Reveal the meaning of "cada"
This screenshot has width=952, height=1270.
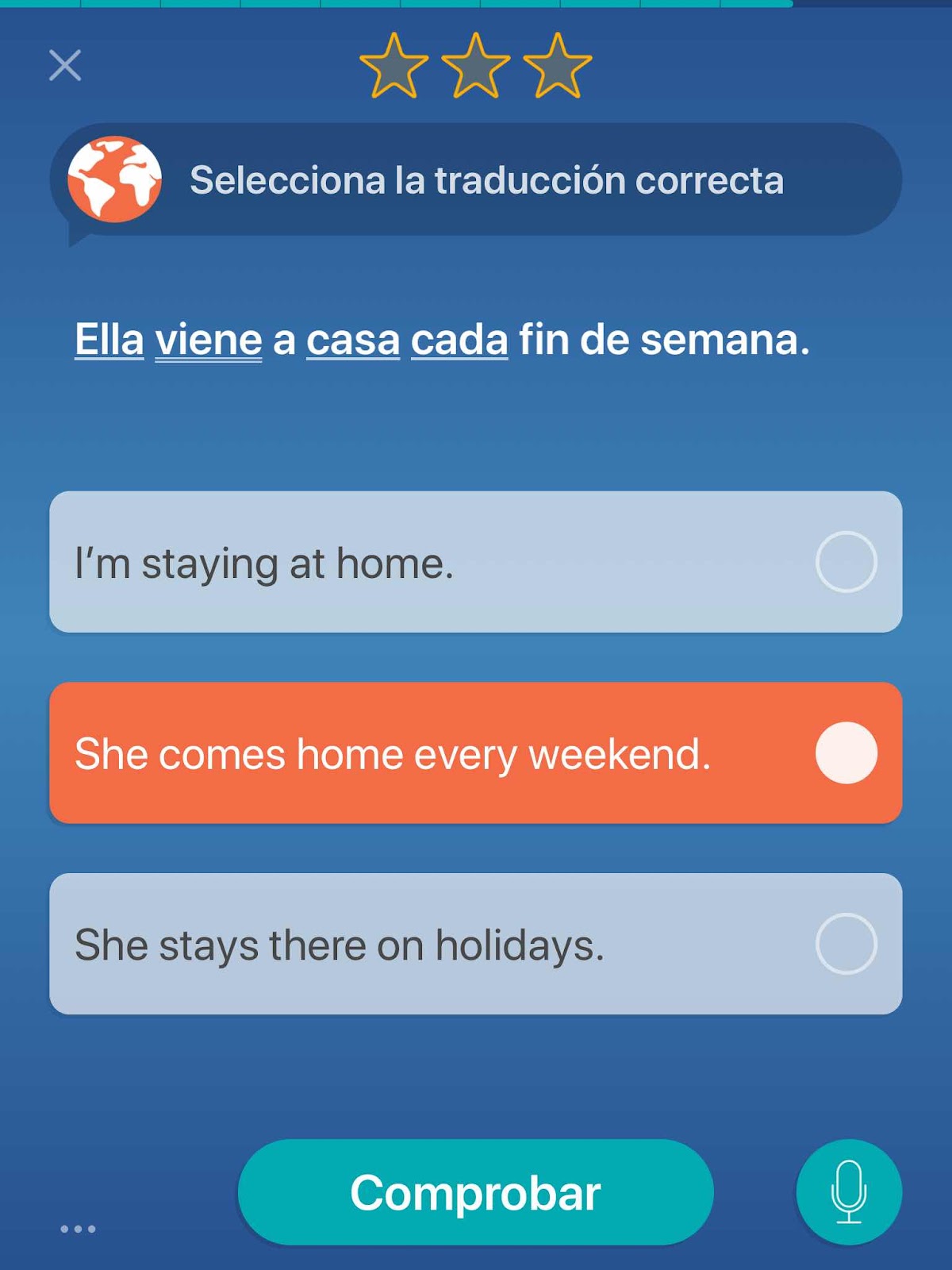[x=459, y=340]
